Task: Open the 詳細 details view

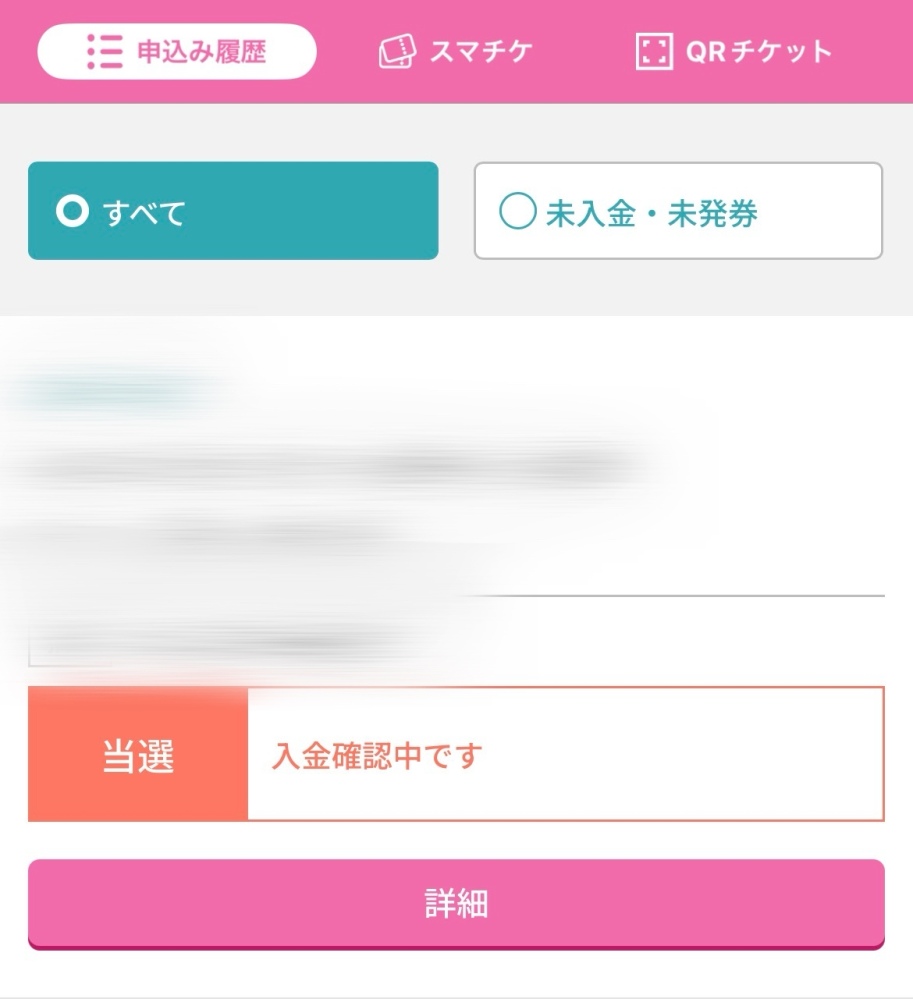Action: [456, 900]
